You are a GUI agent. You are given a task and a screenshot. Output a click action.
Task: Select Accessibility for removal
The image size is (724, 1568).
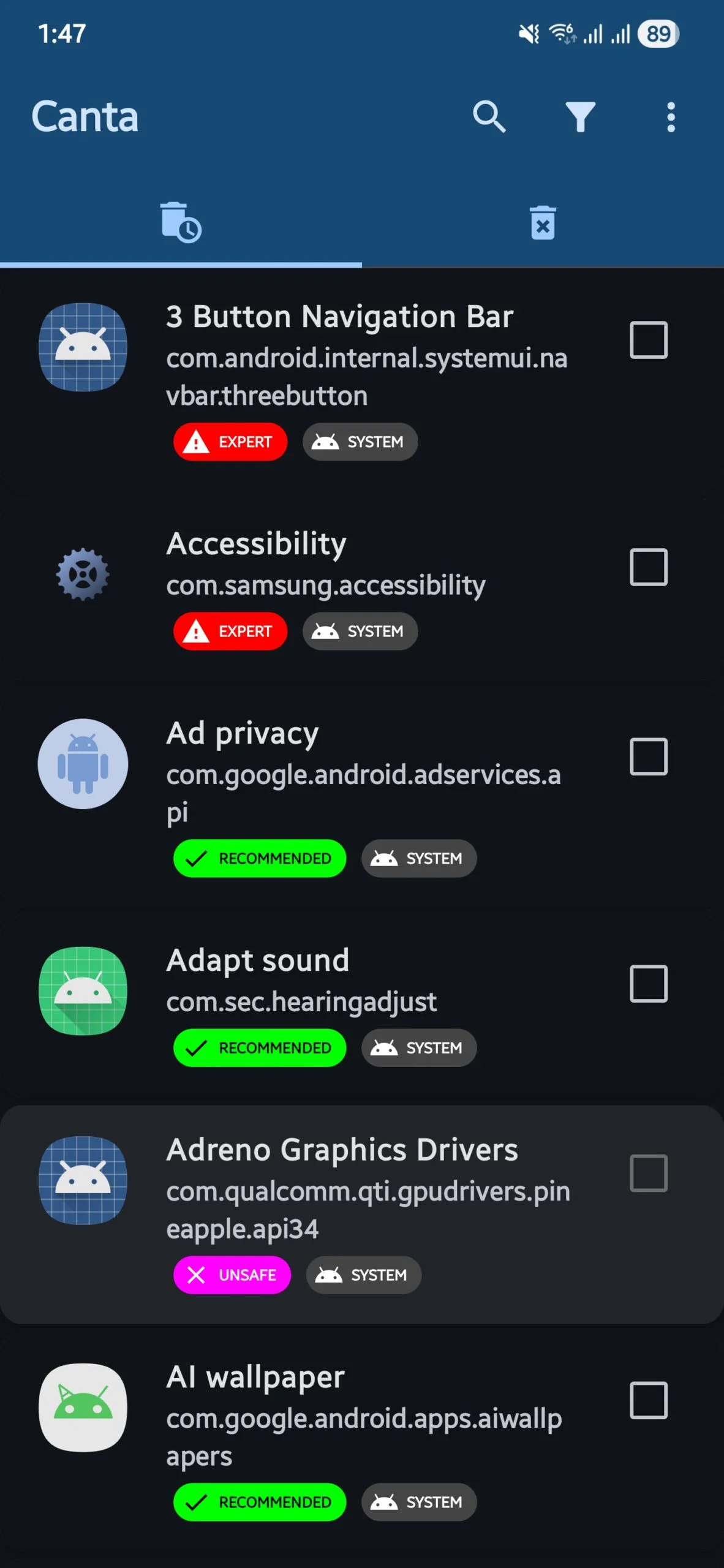pyautogui.click(x=648, y=567)
